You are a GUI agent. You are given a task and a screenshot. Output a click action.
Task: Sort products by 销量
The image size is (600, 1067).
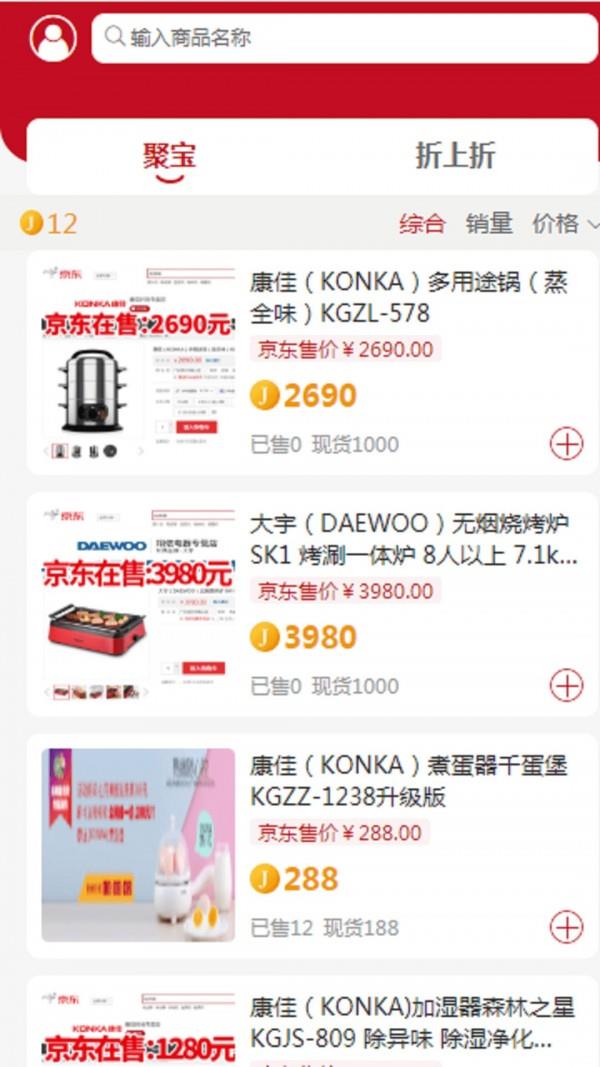(x=488, y=223)
